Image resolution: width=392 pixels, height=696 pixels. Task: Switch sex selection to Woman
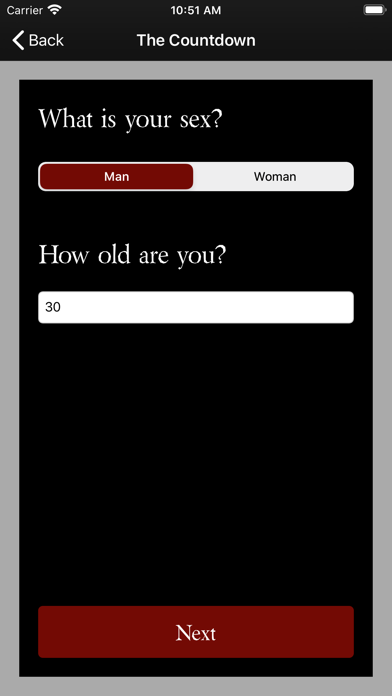274,177
